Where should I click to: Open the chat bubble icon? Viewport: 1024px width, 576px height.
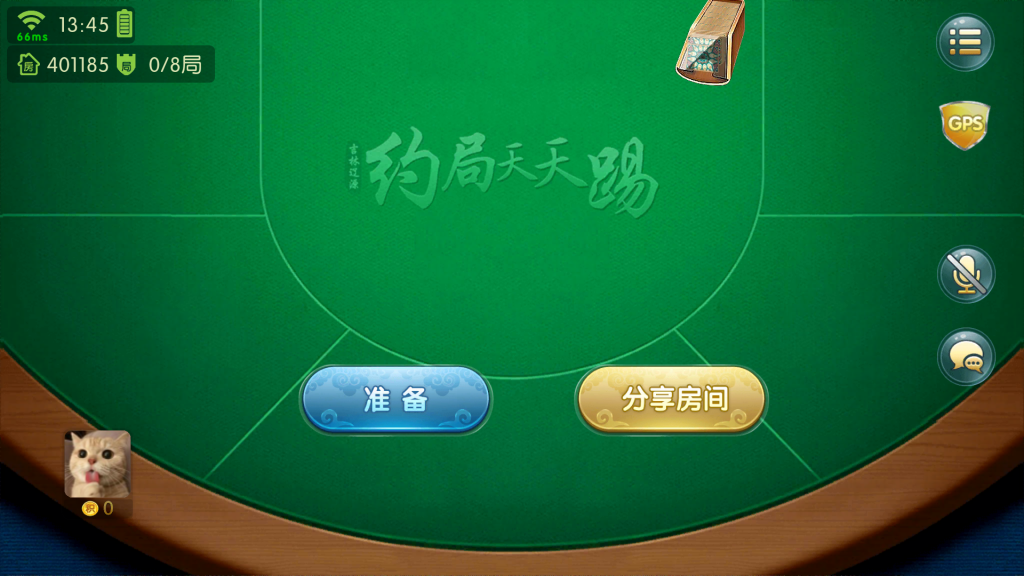(x=965, y=356)
